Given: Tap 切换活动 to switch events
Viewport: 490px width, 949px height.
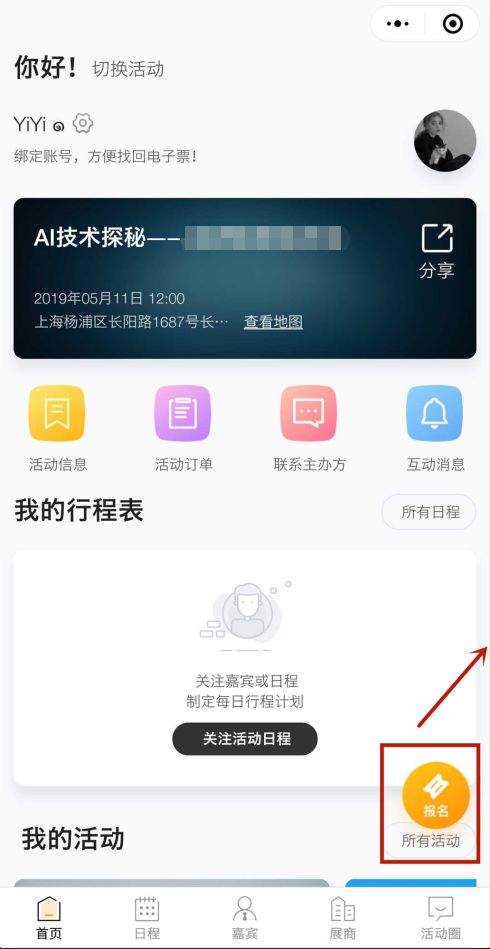Looking at the screenshot, I should click(x=128, y=68).
